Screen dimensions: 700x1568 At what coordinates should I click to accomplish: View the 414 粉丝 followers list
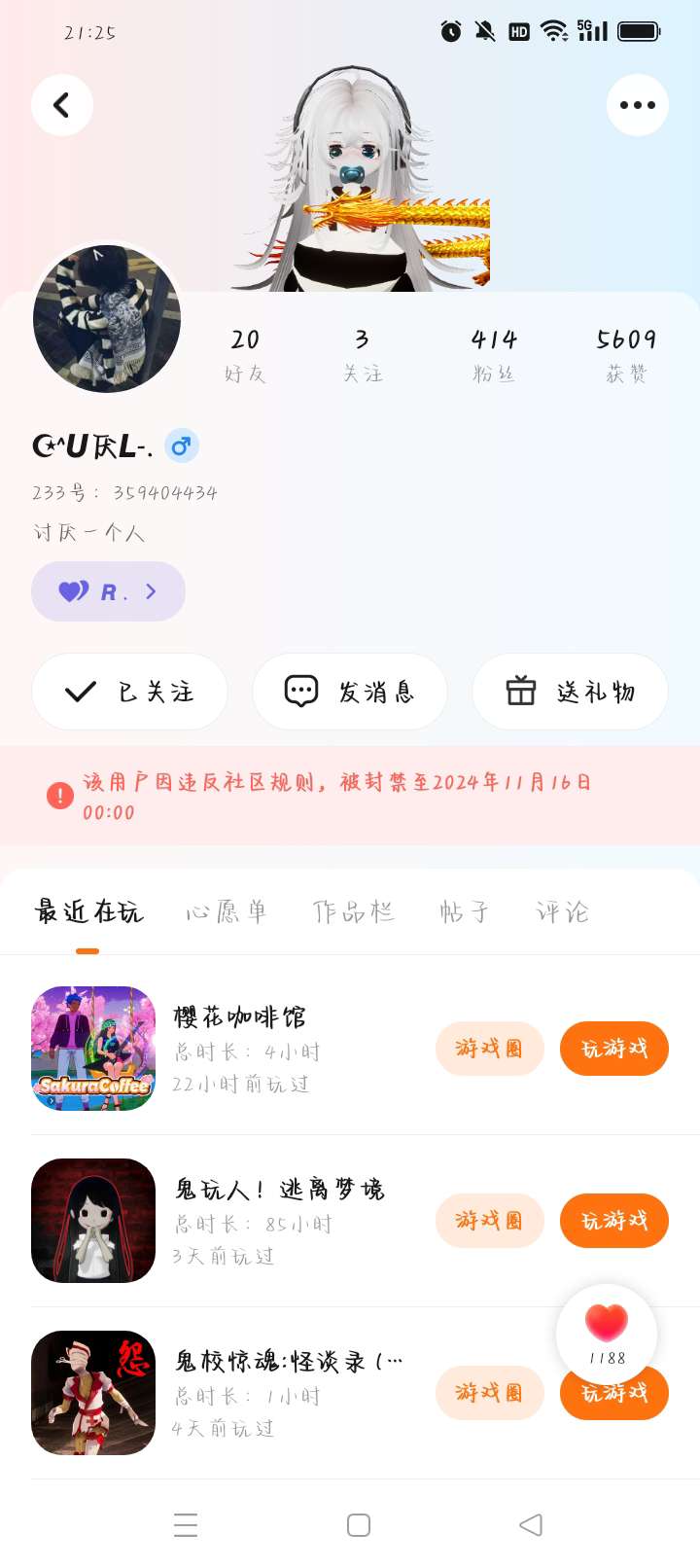(x=494, y=354)
